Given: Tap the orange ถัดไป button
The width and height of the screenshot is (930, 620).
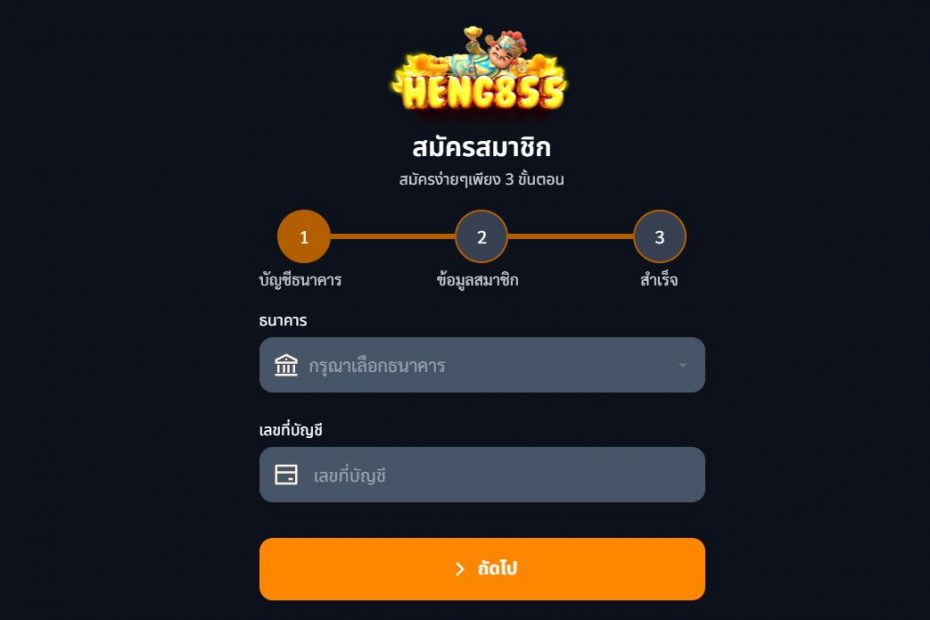Looking at the screenshot, I should click(482, 569).
